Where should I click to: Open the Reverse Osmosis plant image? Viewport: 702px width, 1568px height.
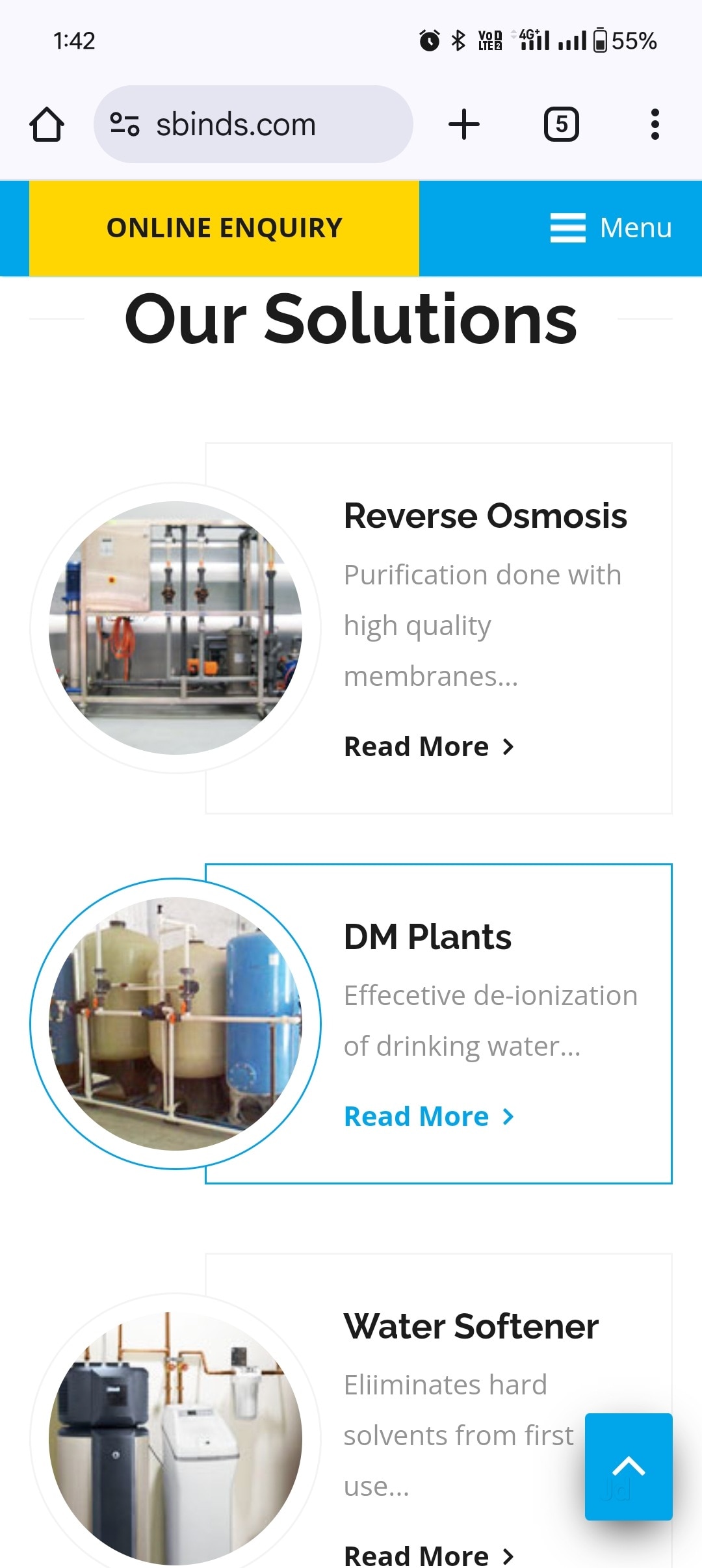(175, 628)
